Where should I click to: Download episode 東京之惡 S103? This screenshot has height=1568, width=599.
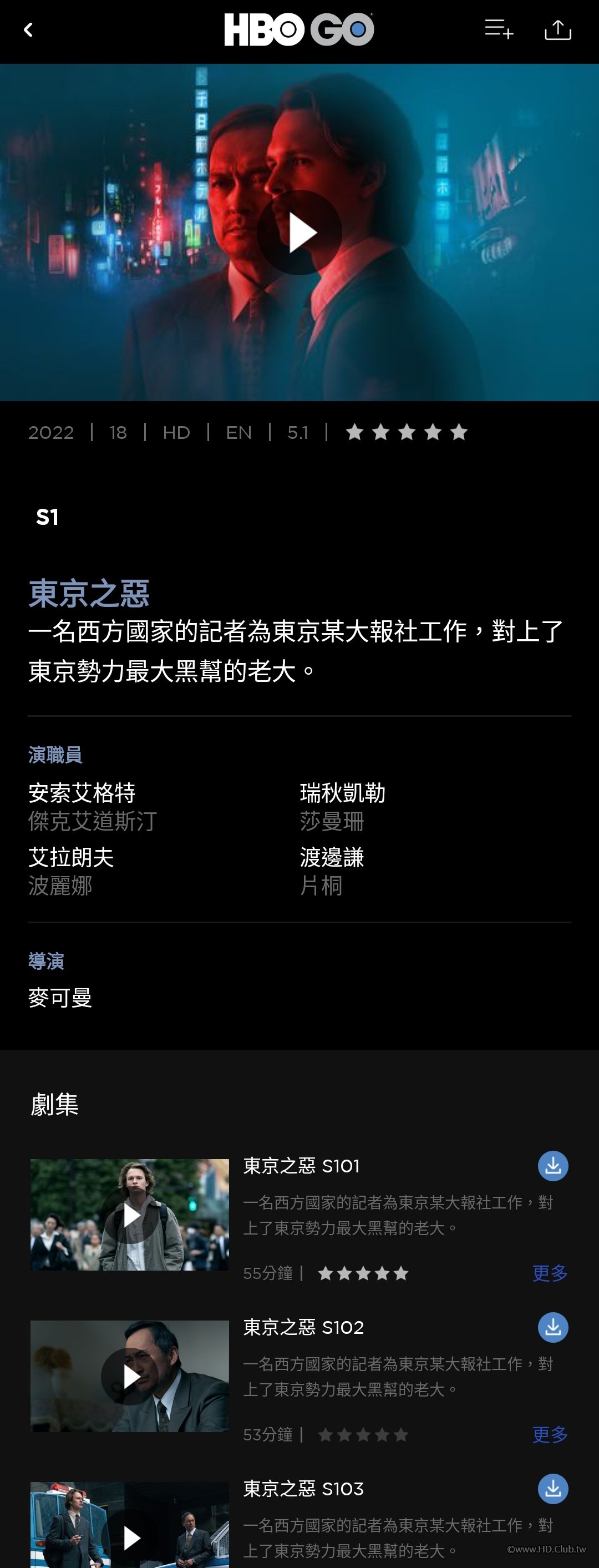point(553,1488)
